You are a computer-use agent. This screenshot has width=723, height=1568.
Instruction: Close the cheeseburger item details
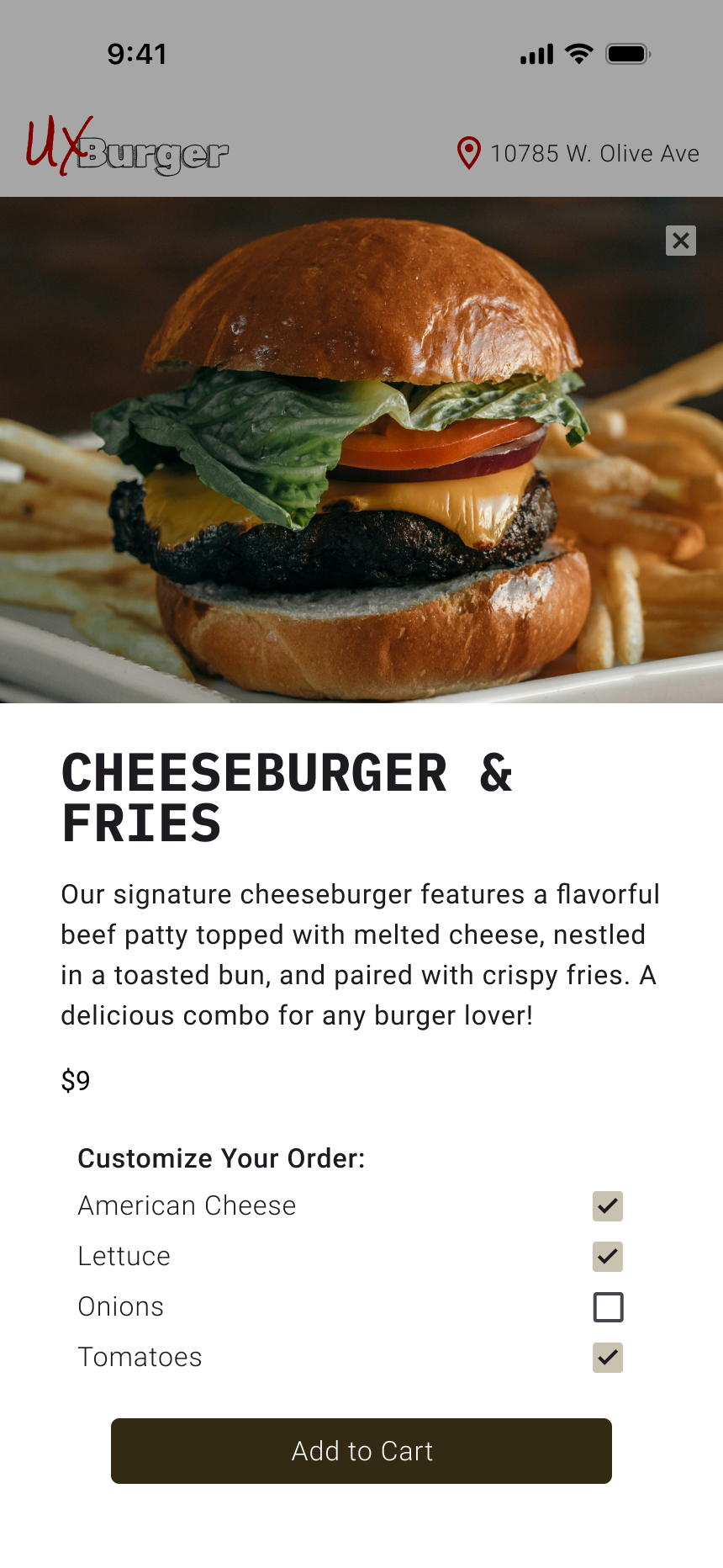(x=680, y=241)
